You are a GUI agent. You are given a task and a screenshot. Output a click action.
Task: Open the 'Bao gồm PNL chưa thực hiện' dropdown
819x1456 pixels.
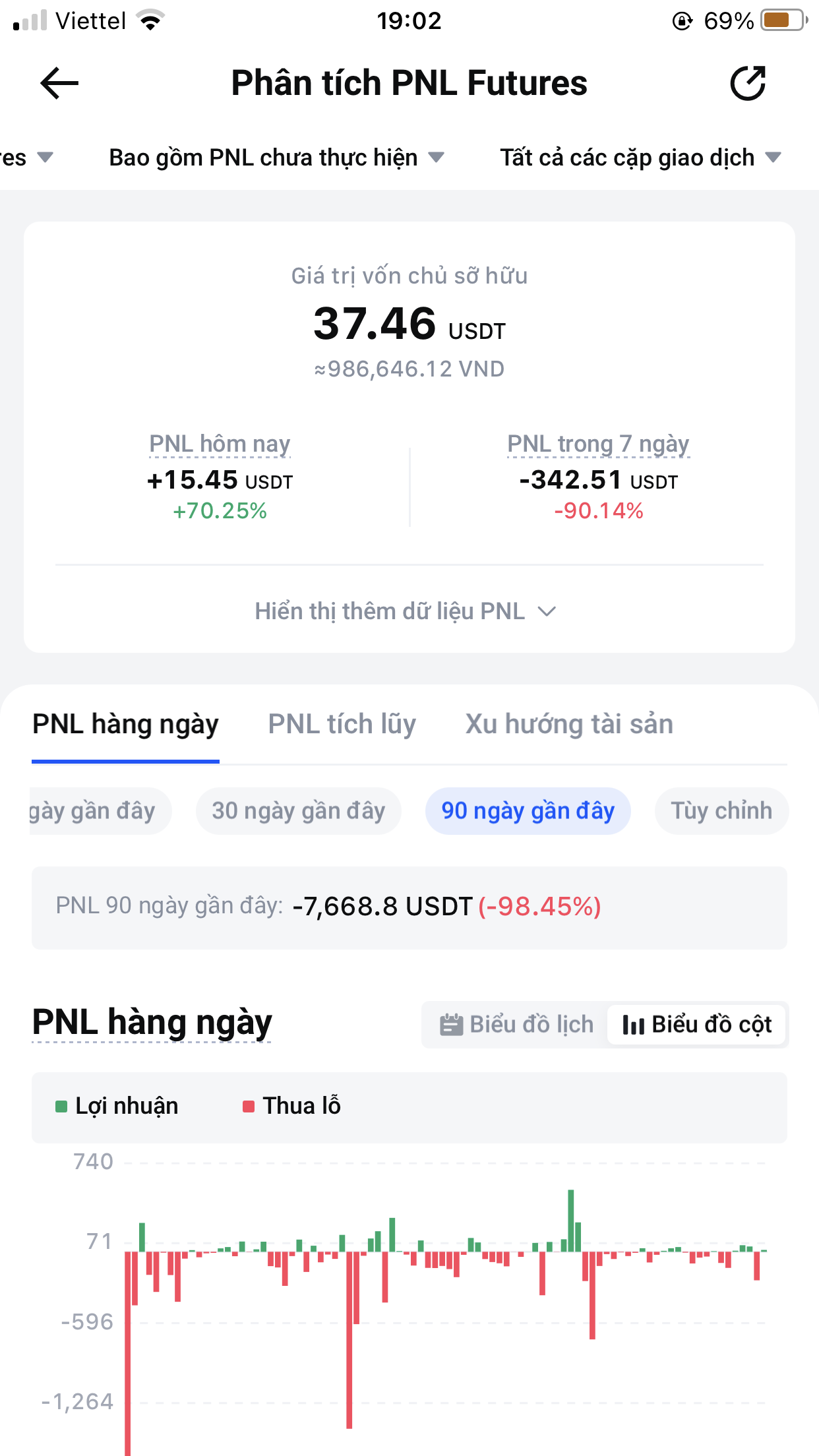coord(276,158)
